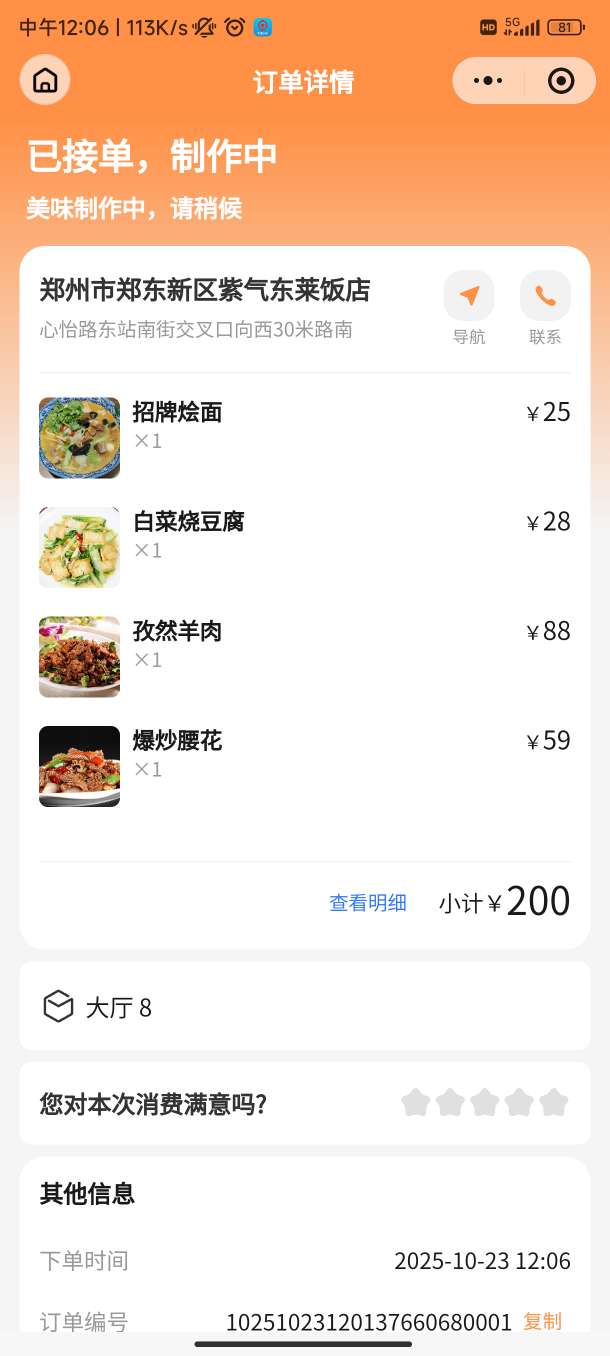Copy the order number with 复制
This screenshot has height=1356, width=610.
pyautogui.click(x=542, y=1321)
